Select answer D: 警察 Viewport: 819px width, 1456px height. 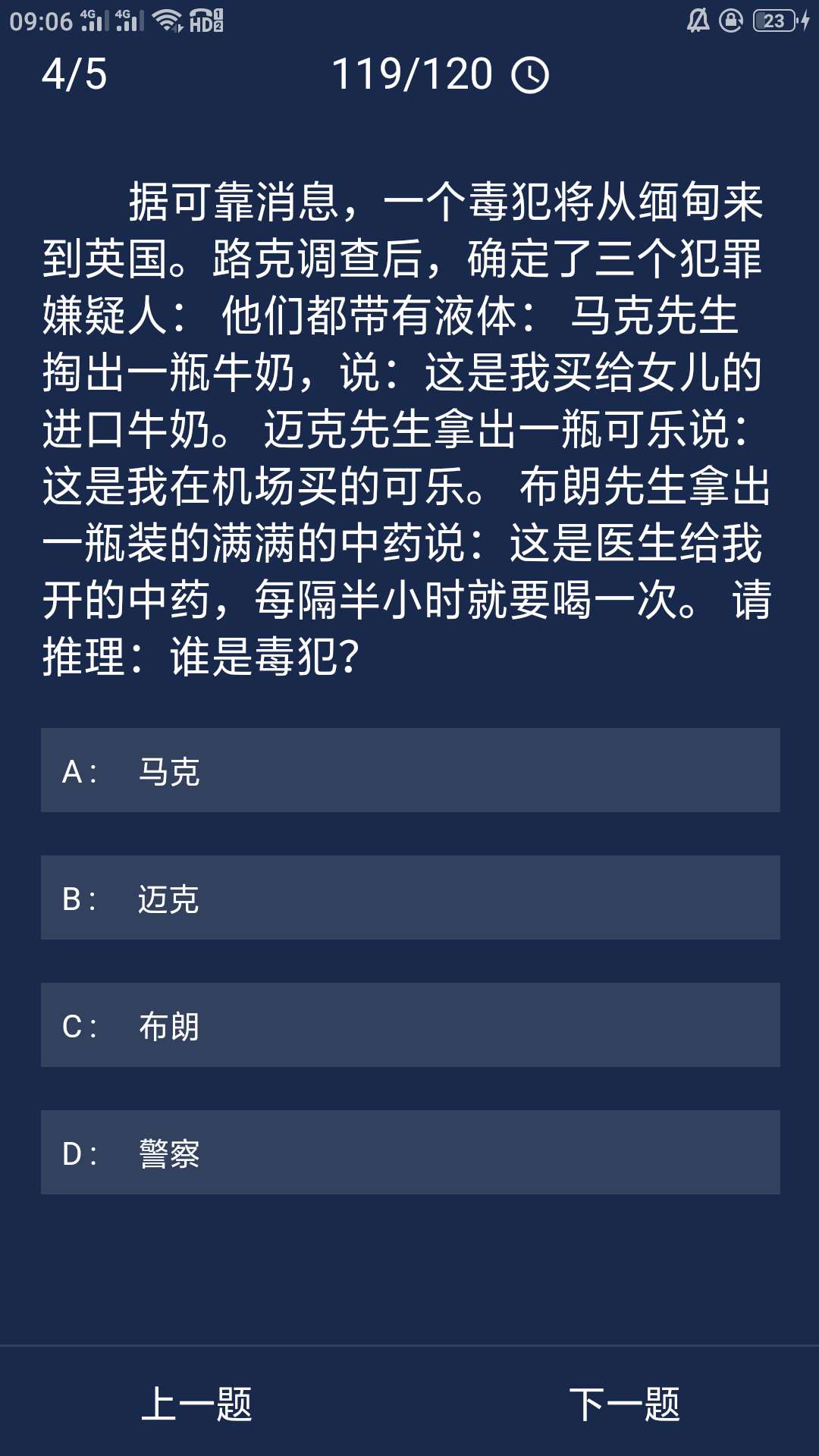click(409, 1153)
